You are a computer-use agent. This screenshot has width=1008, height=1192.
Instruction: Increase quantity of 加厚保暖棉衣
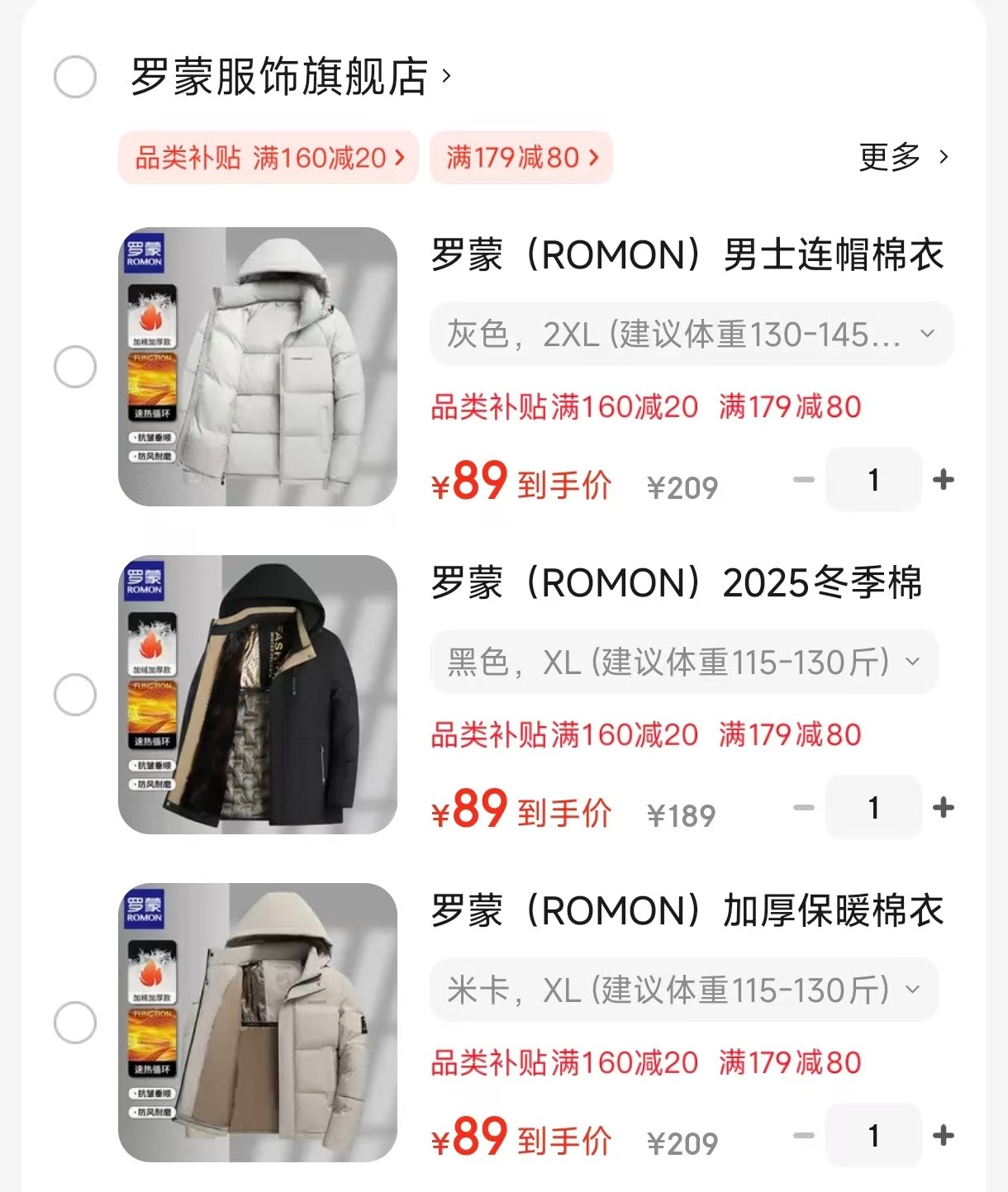pos(943,1136)
